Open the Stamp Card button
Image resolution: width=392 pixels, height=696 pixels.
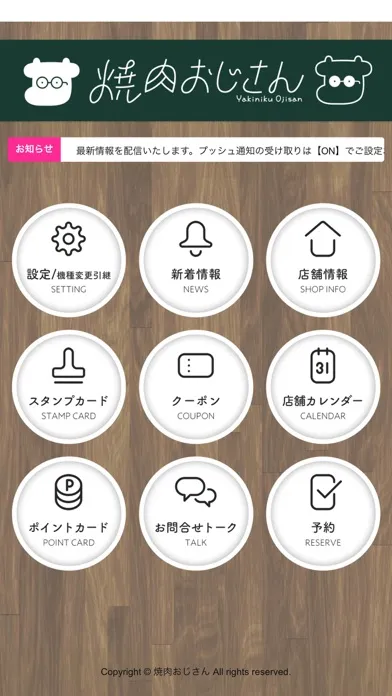pos(69,387)
